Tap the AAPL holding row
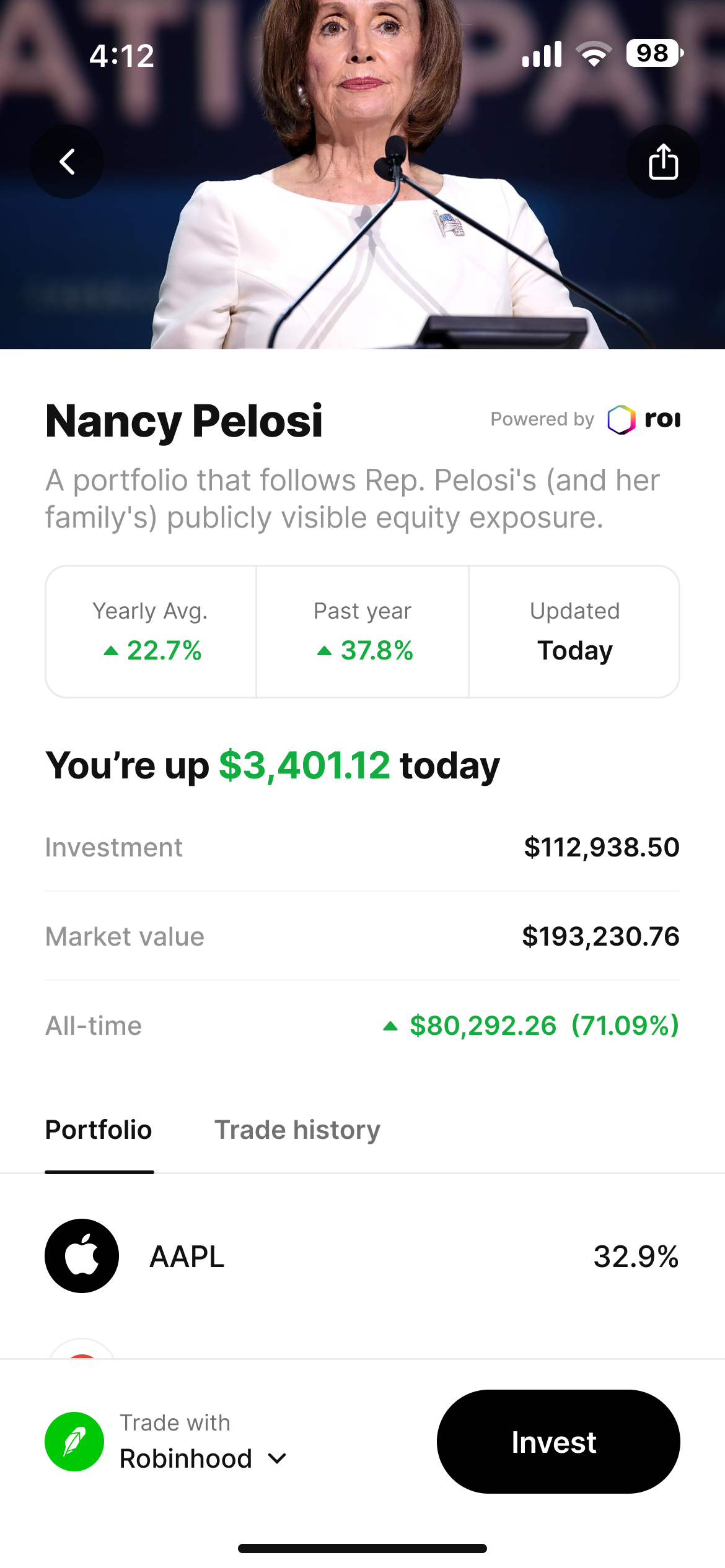Screen dimensions: 725x1568 362,1257
